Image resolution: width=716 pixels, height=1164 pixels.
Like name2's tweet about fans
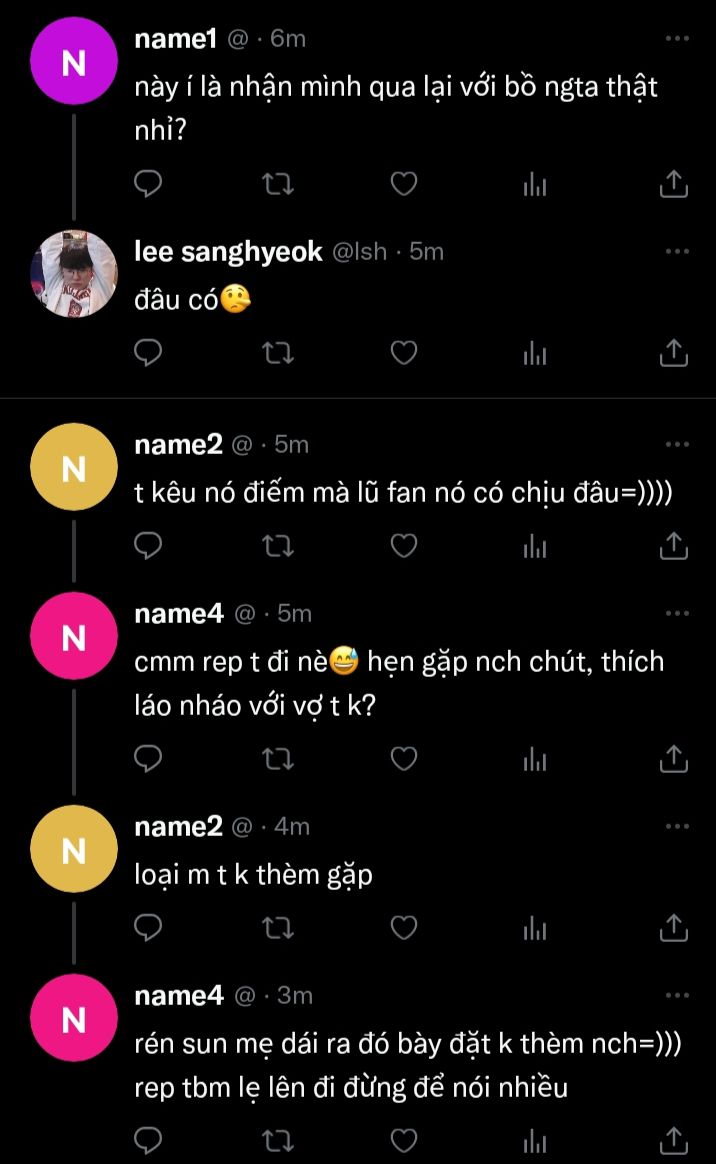coord(403,545)
